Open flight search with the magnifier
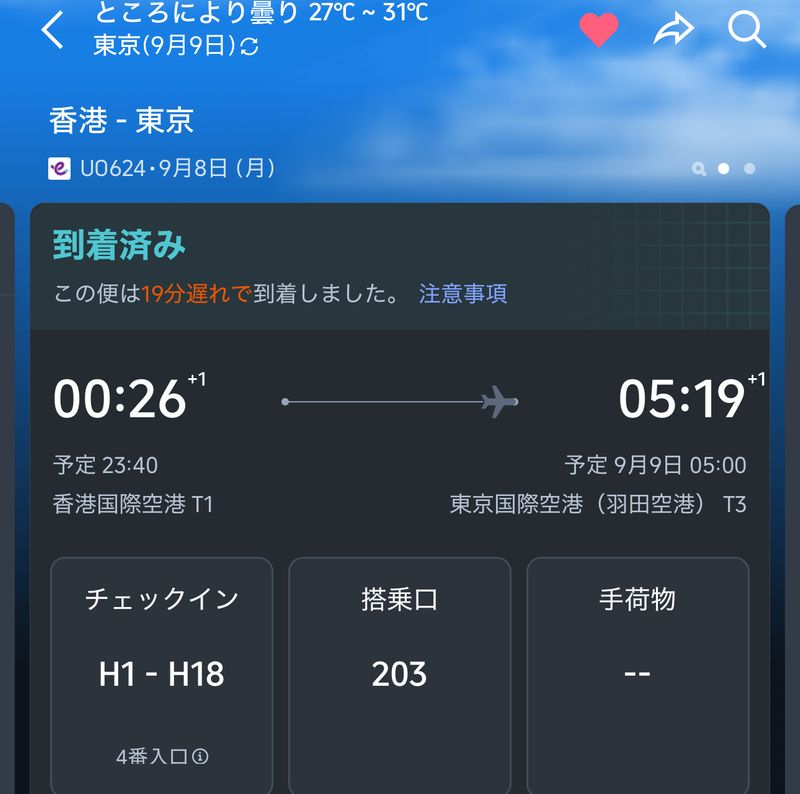The image size is (800, 794). coord(746,29)
